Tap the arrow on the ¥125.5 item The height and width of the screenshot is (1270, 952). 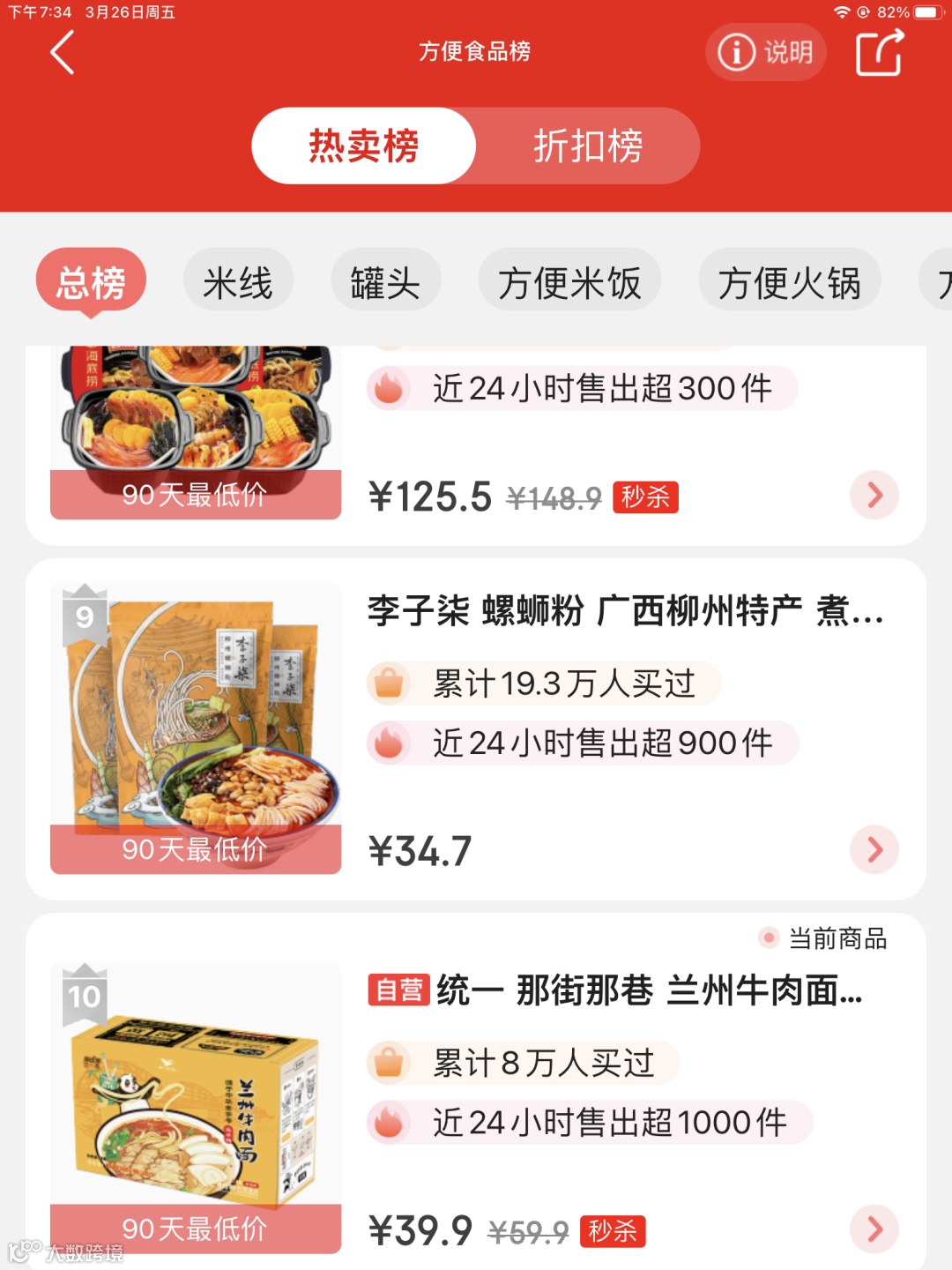(874, 495)
